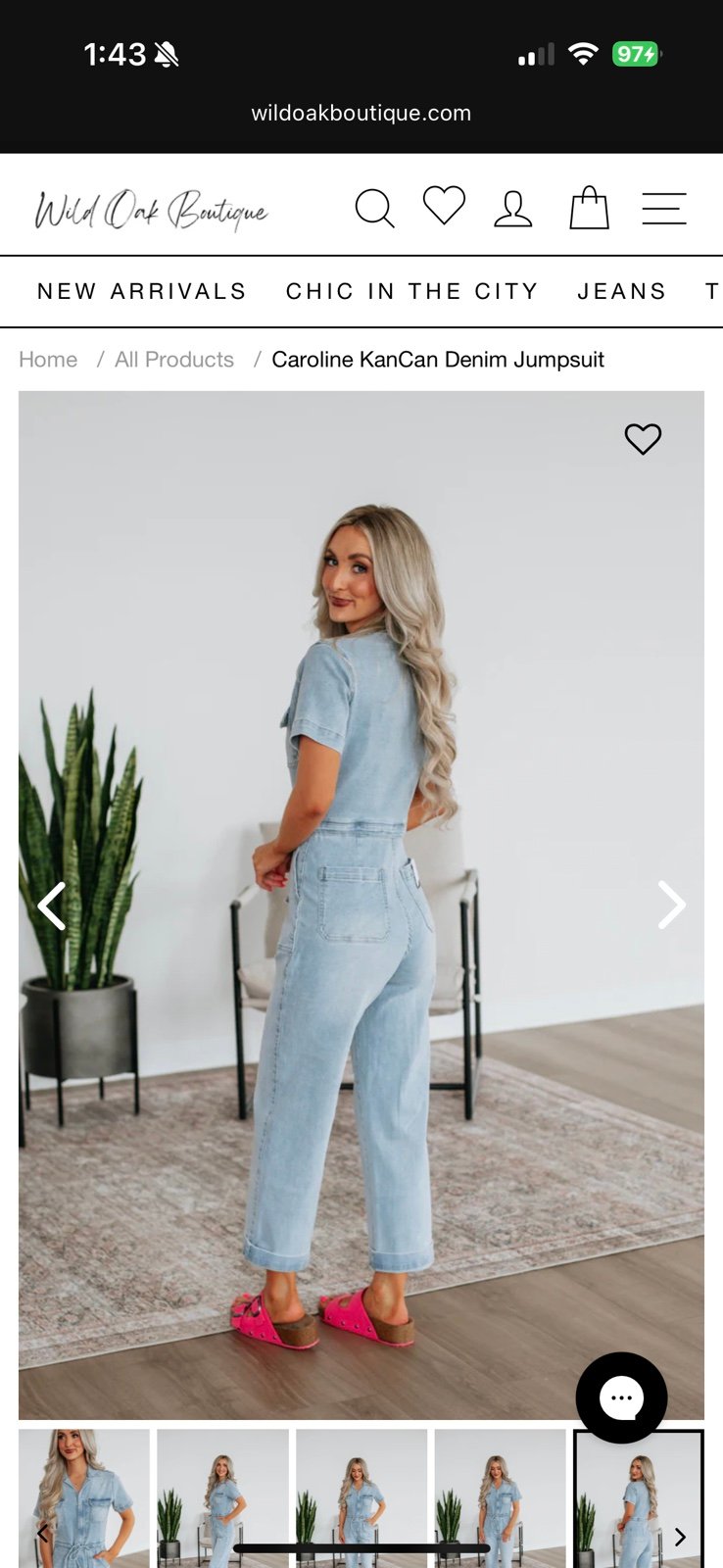Select the second thumbnail photo
The height and width of the screenshot is (1568, 723).
[223, 1497]
